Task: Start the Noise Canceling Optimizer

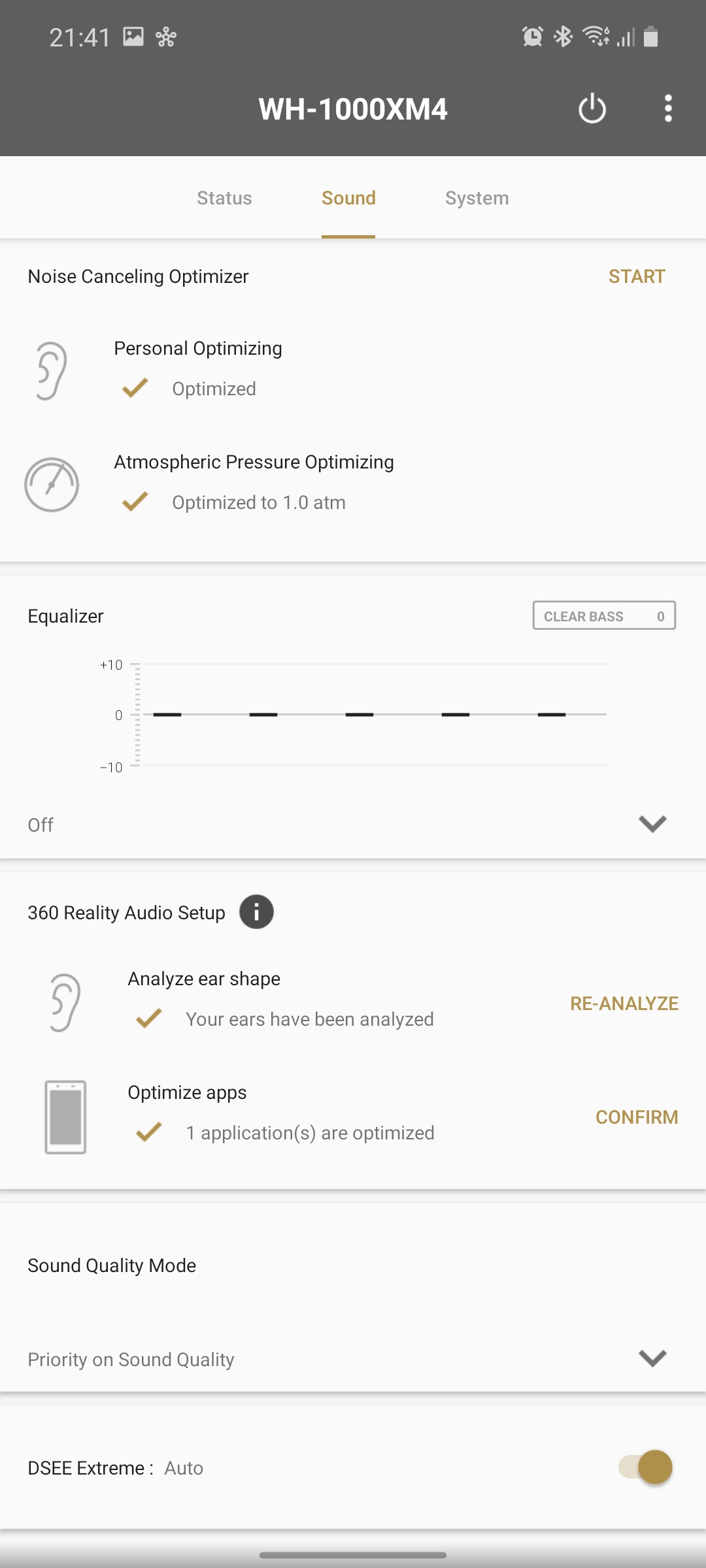Action: [636, 276]
